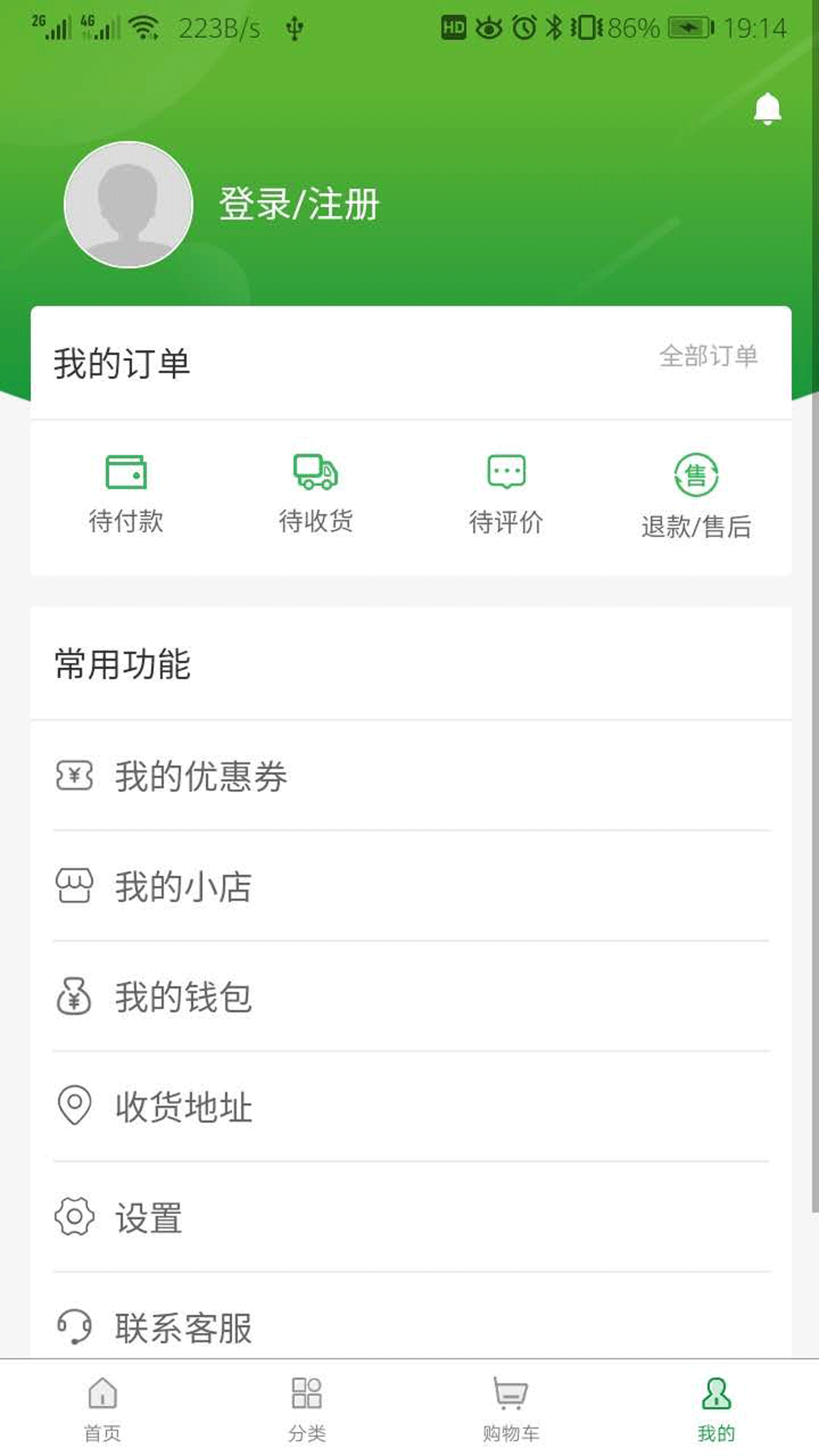Open 我的小店 my shop row

coord(411,886)
